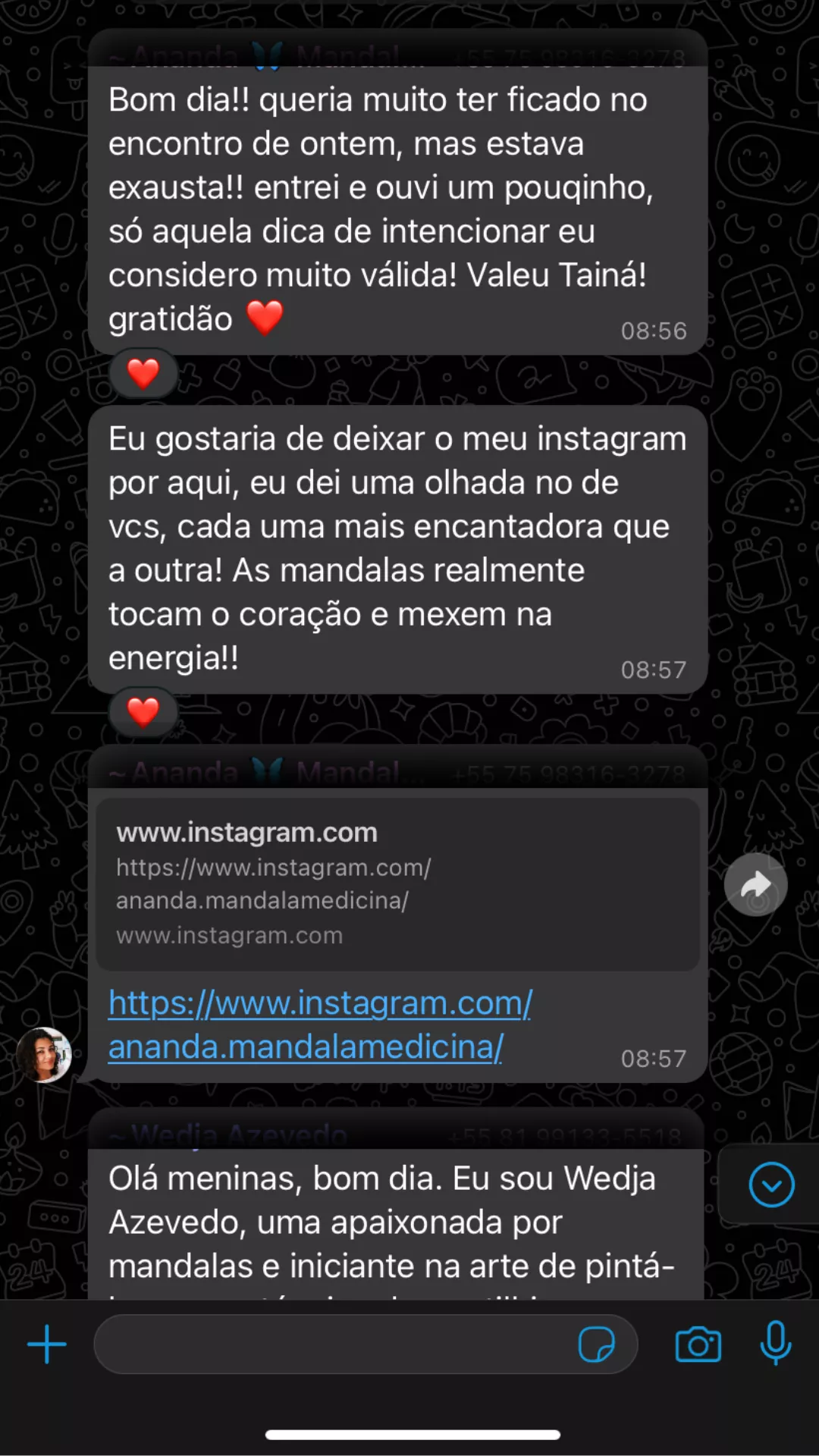Forward the Instagram link message
This screenshot has height=1456, width=819.
tap(755, 885)
